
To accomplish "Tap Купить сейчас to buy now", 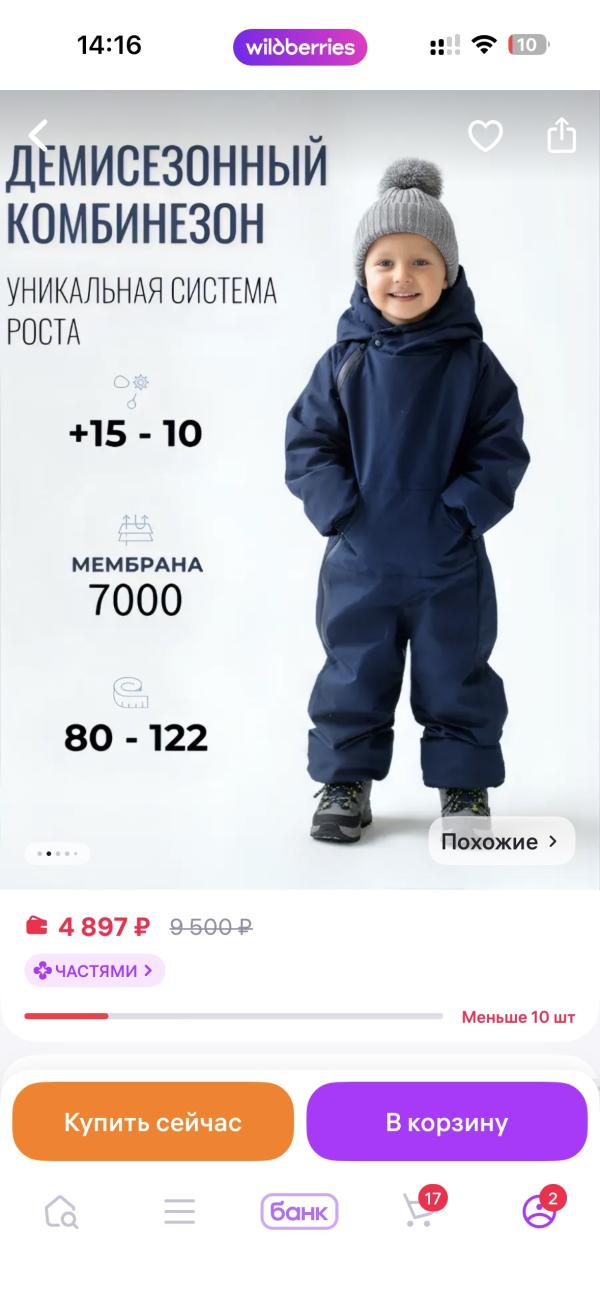I will click(x=153, y=1122).
